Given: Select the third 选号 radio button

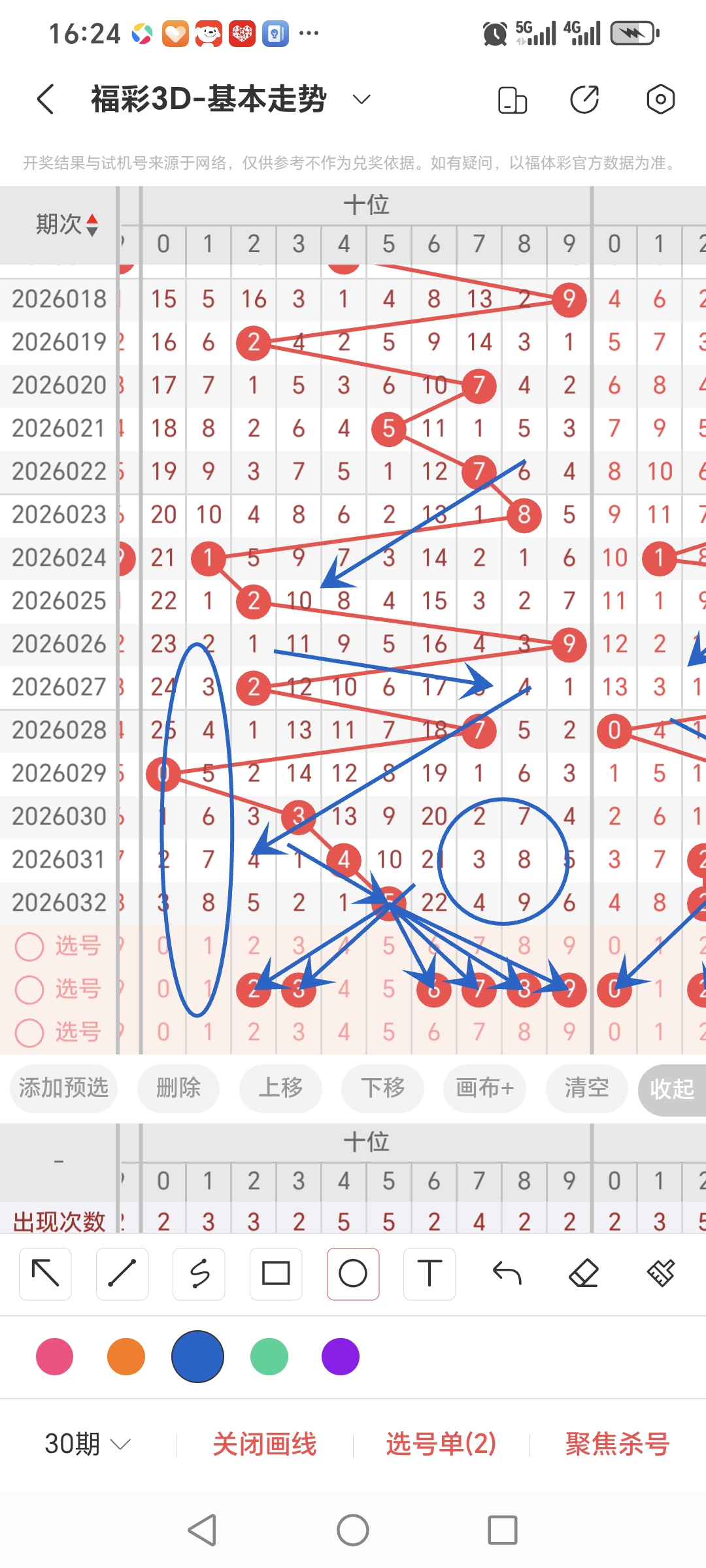Looking at the screenshot, I should coord(29,1032).
